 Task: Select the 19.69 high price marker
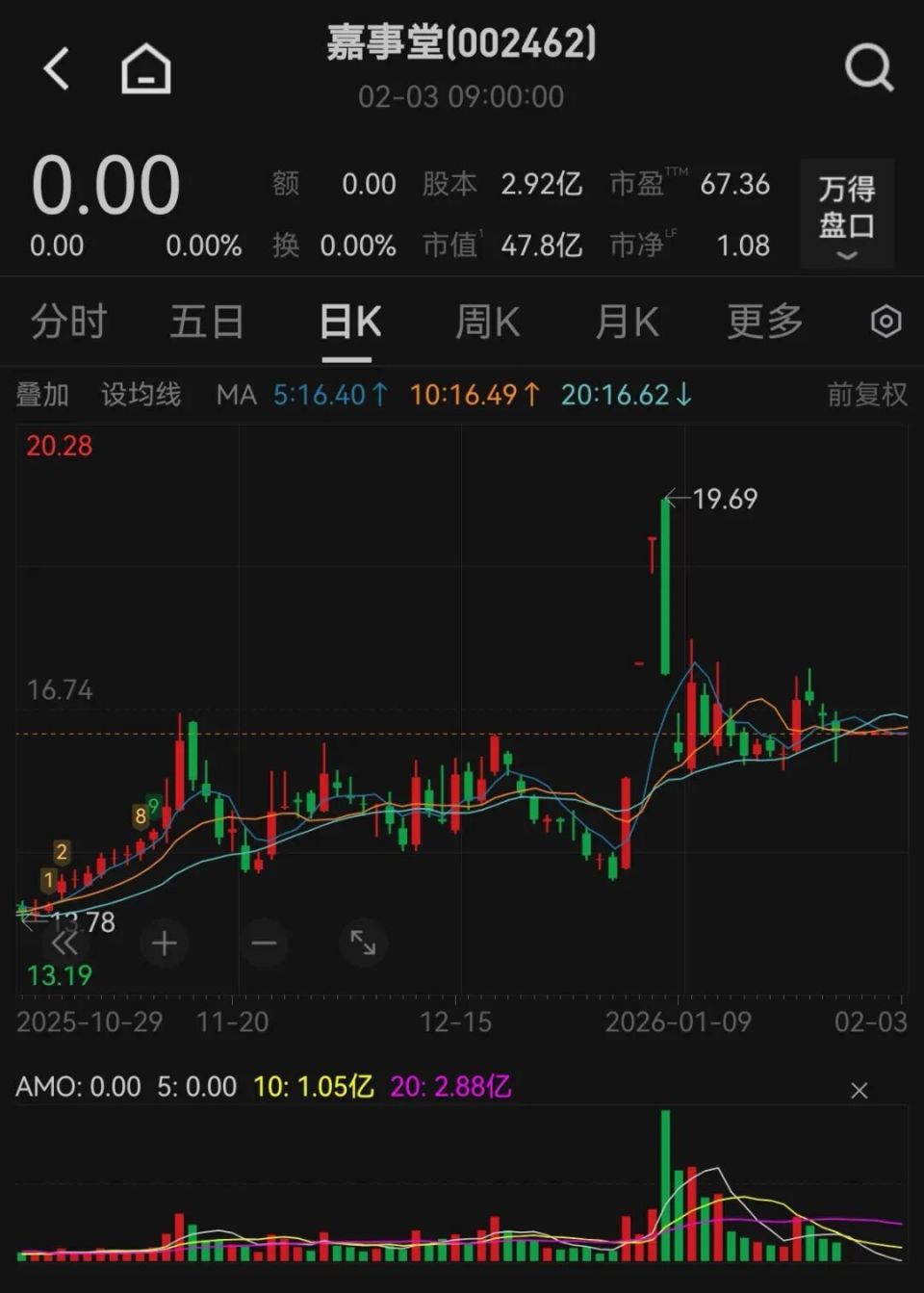pyautogui.click(x=719, y=499)
